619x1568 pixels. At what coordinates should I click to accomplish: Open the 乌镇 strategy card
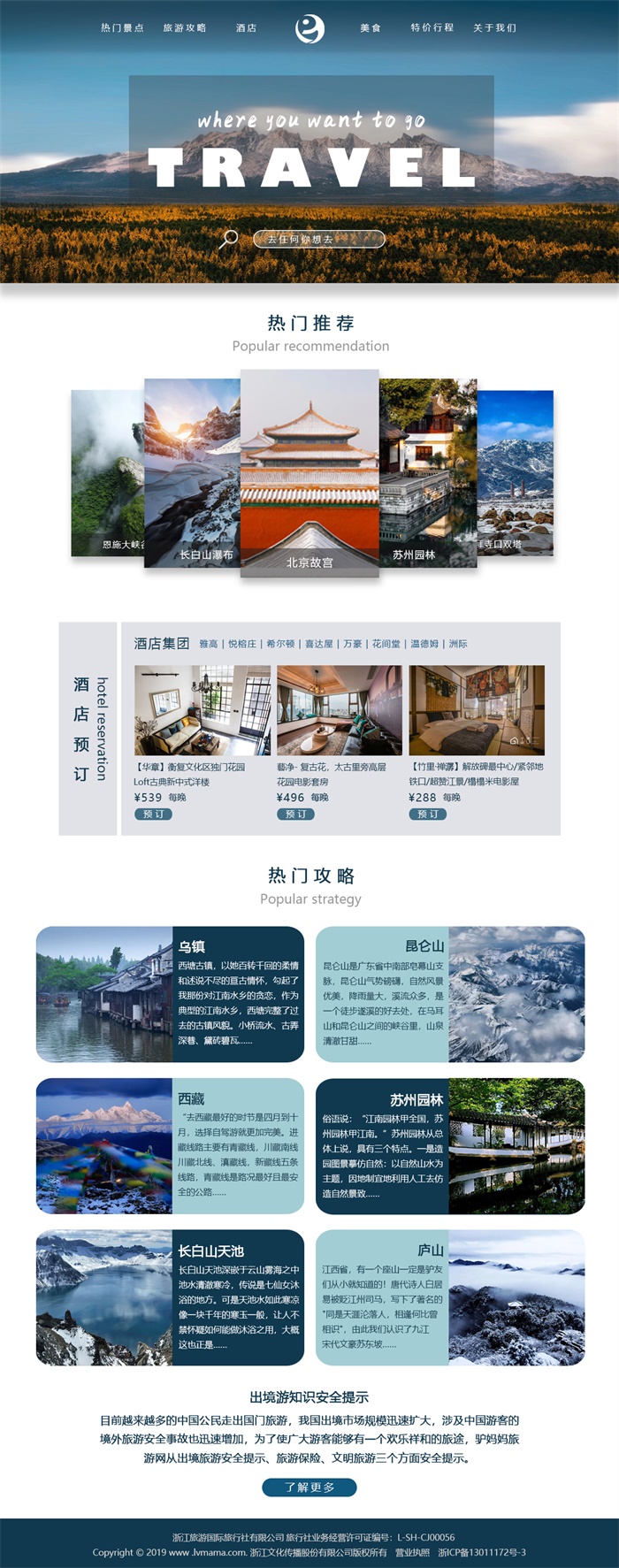point(170,994)
